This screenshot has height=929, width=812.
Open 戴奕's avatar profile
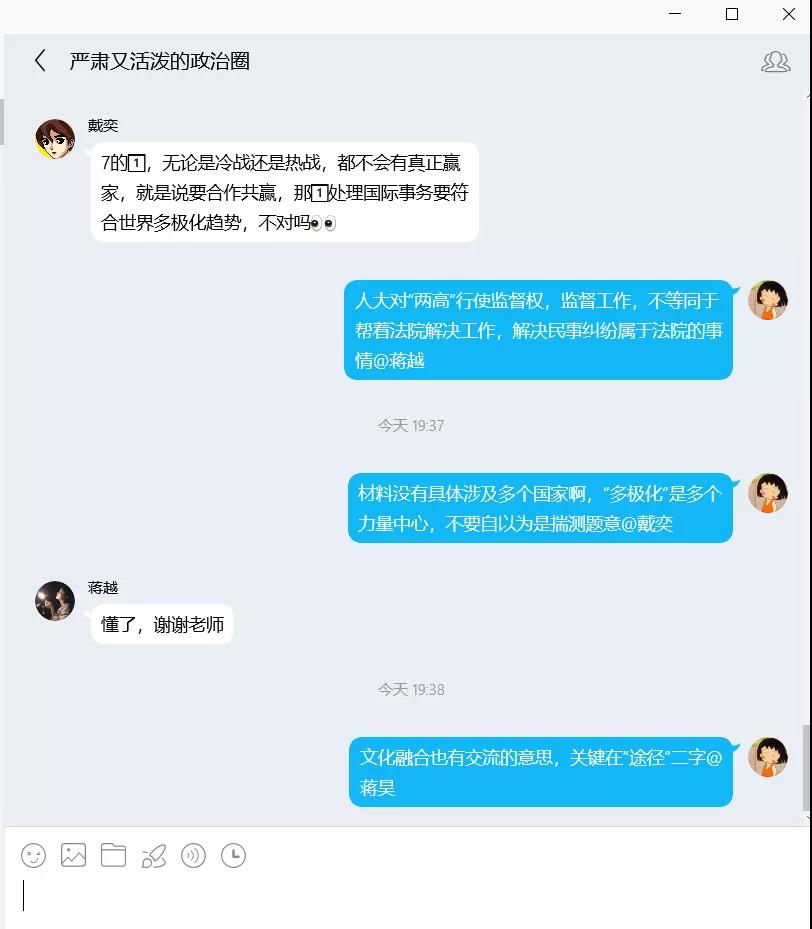pos(55,139)
